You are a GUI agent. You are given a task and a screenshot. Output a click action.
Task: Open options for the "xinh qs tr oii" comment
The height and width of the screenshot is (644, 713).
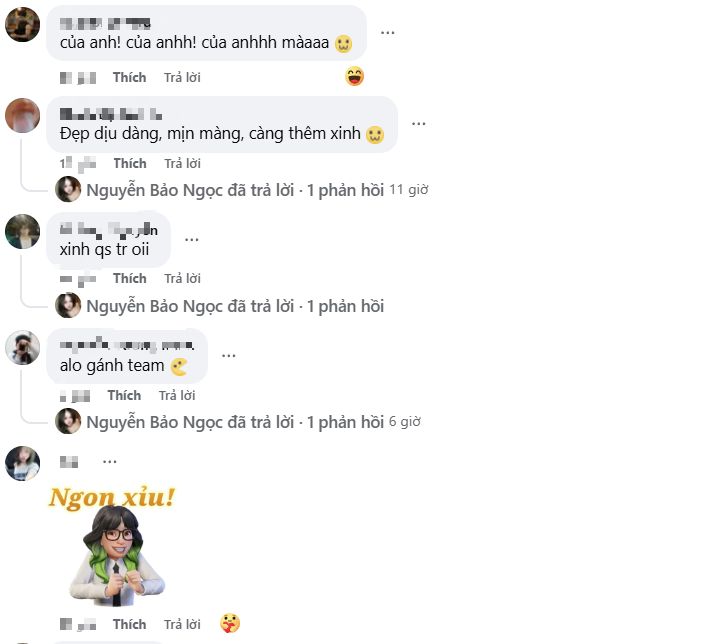pos(191,239)
